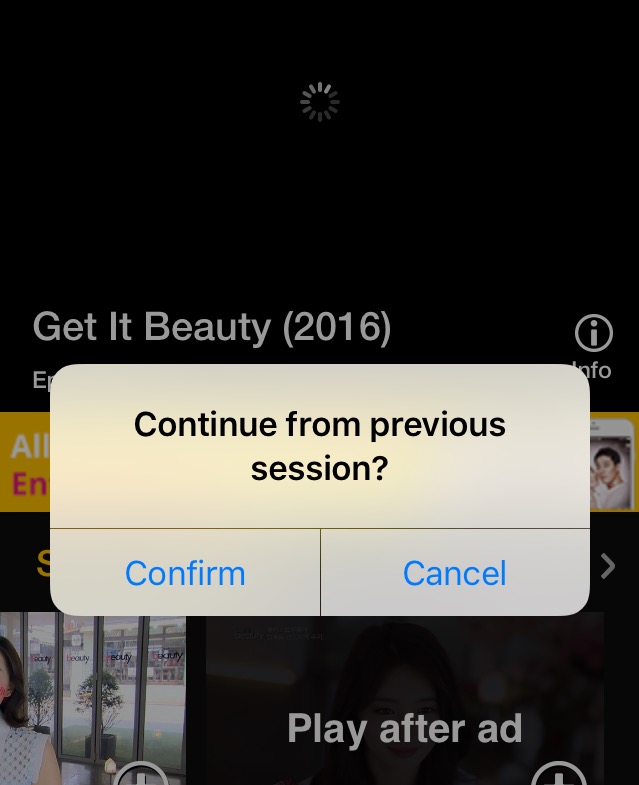This screenshot has width=639, height=785.
Task: Confirm continuing from previous session
Action: [185, 573]
